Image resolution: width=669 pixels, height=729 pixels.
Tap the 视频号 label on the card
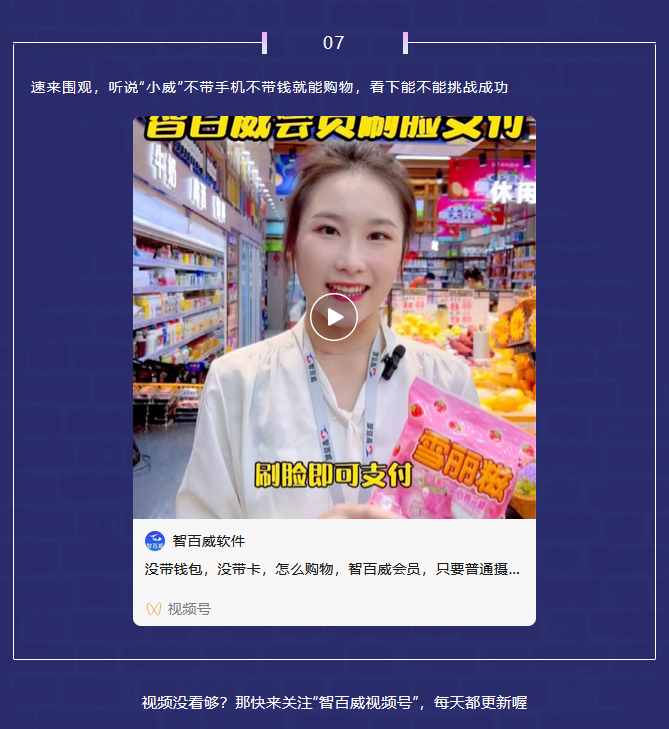[x=188, y=609]
